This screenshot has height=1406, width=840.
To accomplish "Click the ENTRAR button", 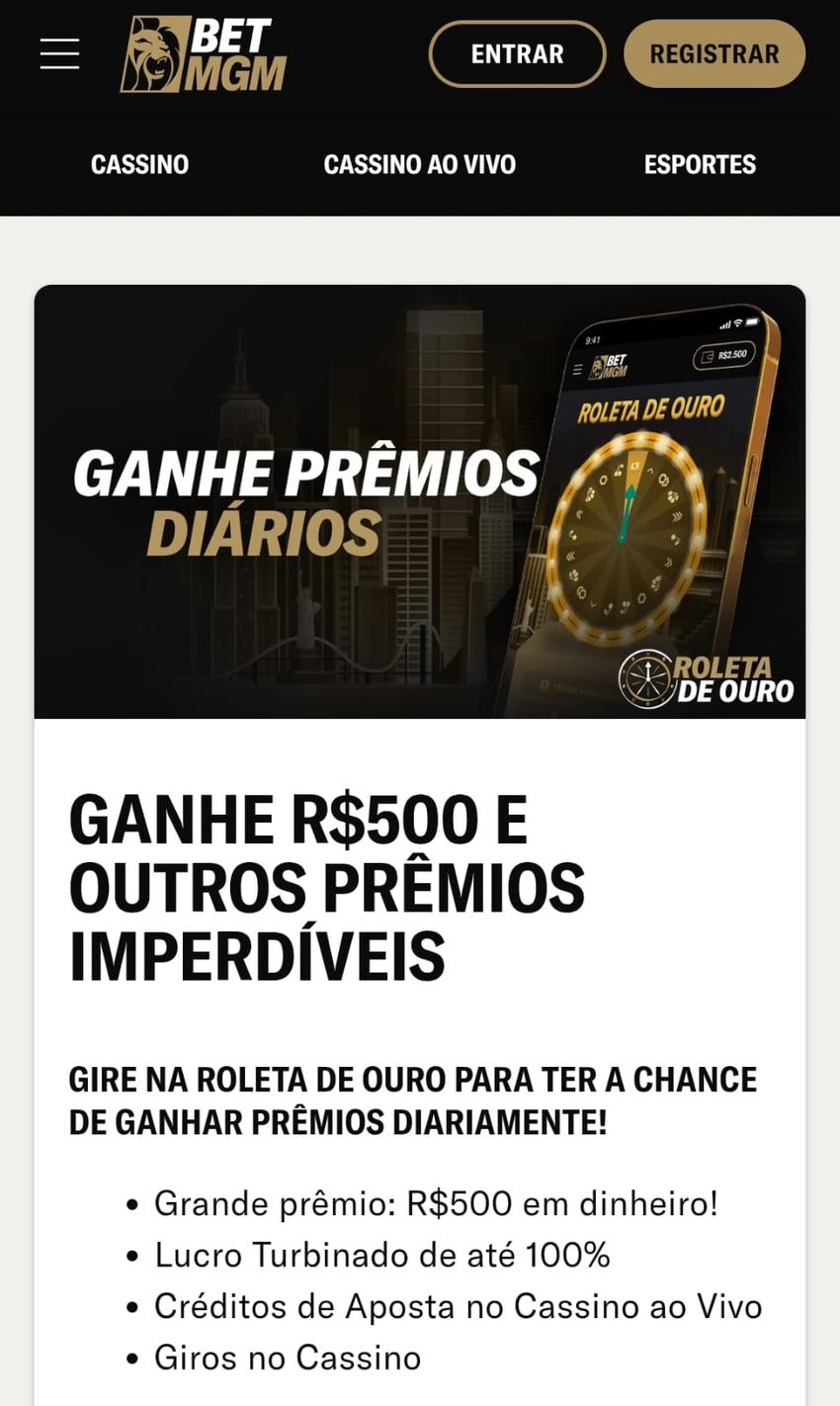I will click(x=517, y=53).
